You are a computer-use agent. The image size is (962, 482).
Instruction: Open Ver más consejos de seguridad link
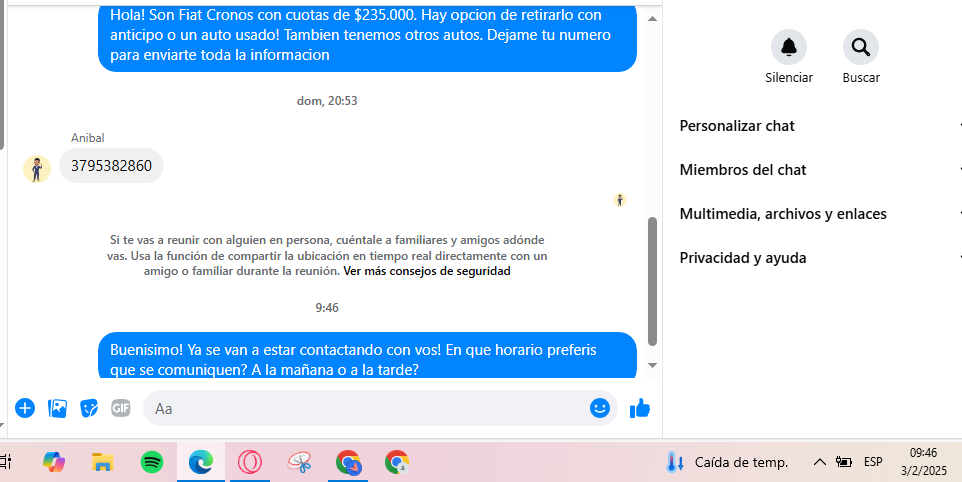(x=426, y=271)
